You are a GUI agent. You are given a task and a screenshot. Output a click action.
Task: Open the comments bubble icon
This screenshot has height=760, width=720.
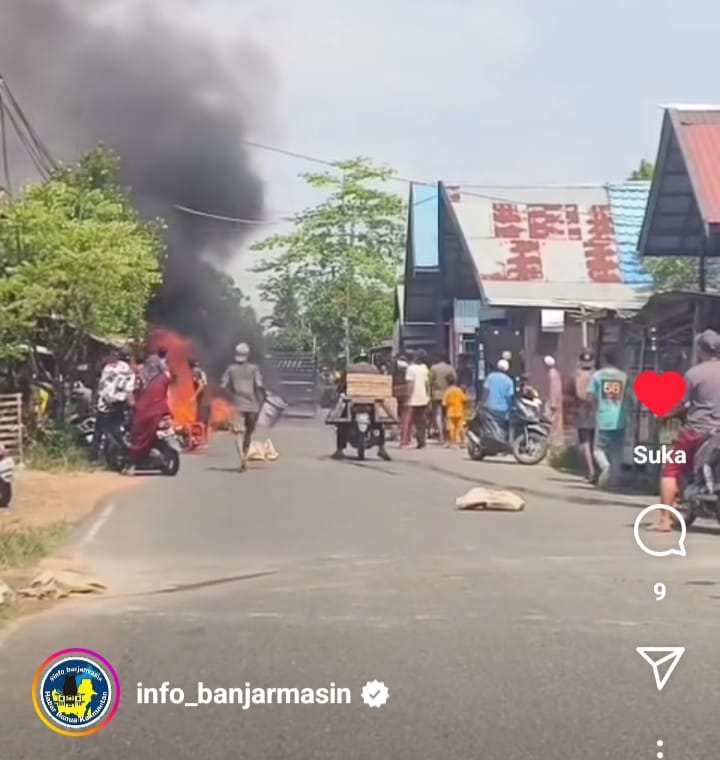coord(660,530)
